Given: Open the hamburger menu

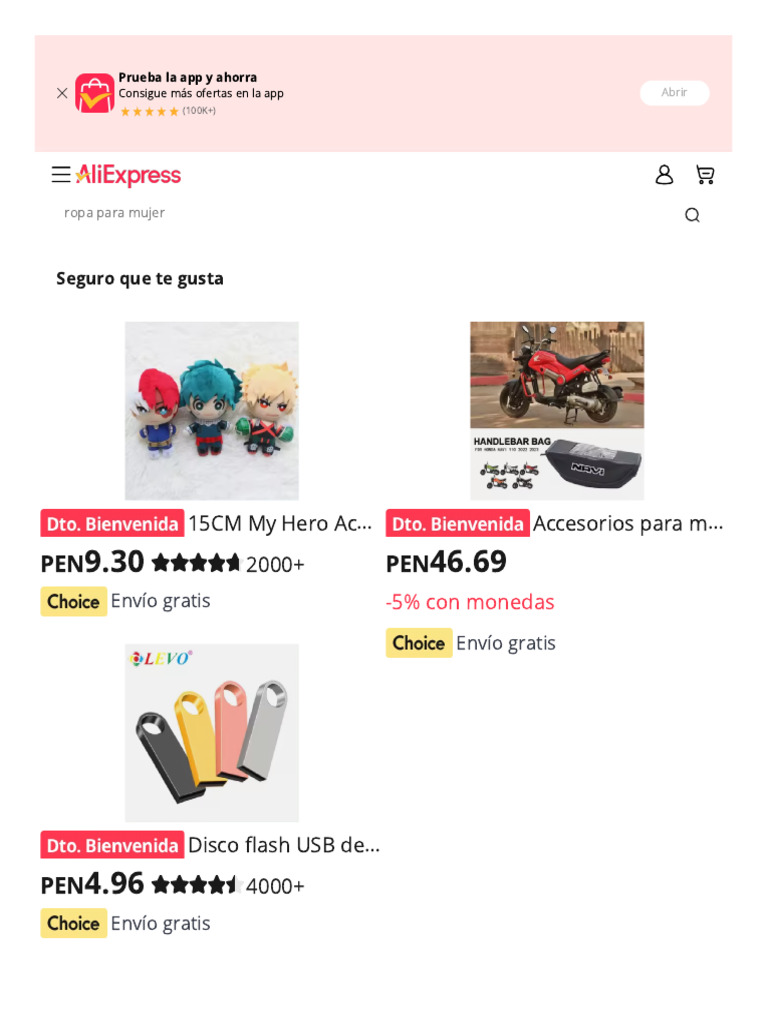Looking at the screenshot, I should (x=61, y=175).
